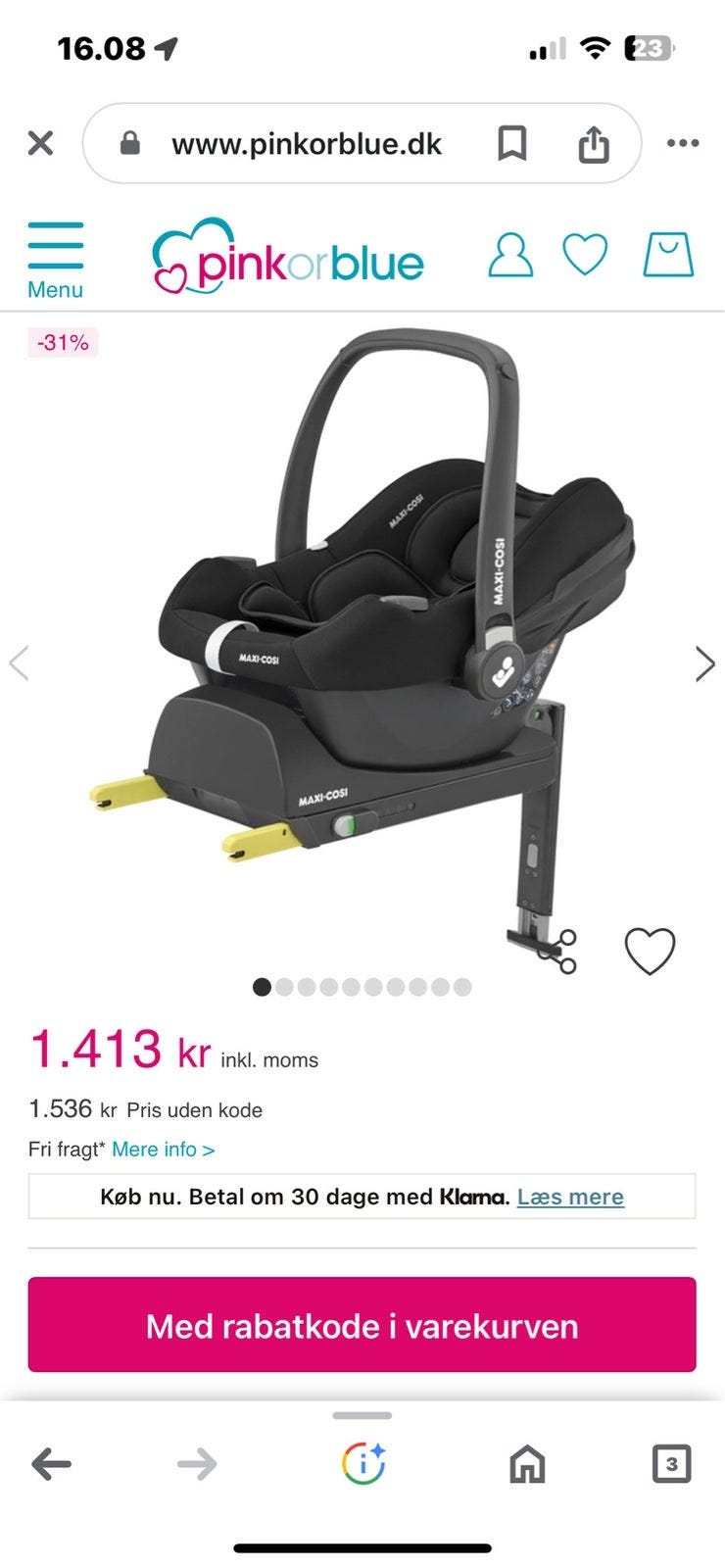This screenshot has width=725, height=1568.
Task: Go back to the previous page
Action: pyautogui.click(x=51, y=1465)
